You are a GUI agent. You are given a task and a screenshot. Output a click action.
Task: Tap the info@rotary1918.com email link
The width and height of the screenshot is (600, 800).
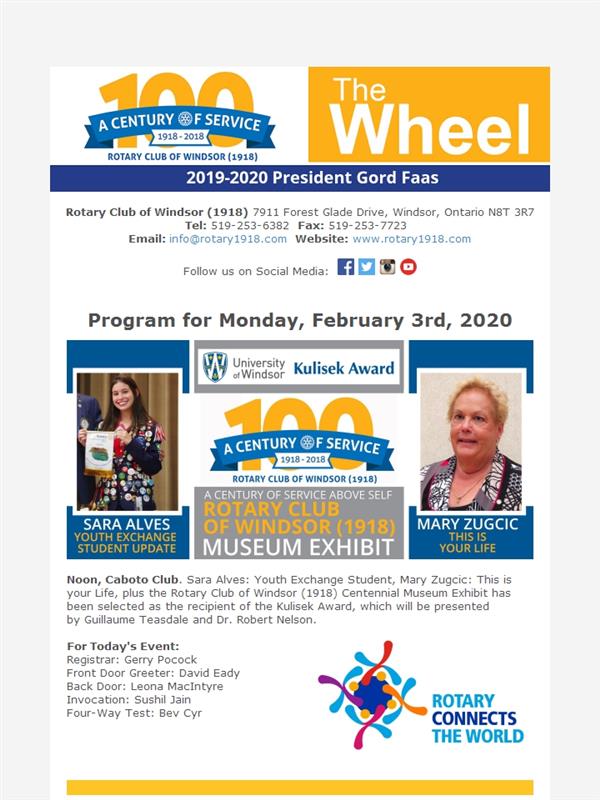(228, 239)
